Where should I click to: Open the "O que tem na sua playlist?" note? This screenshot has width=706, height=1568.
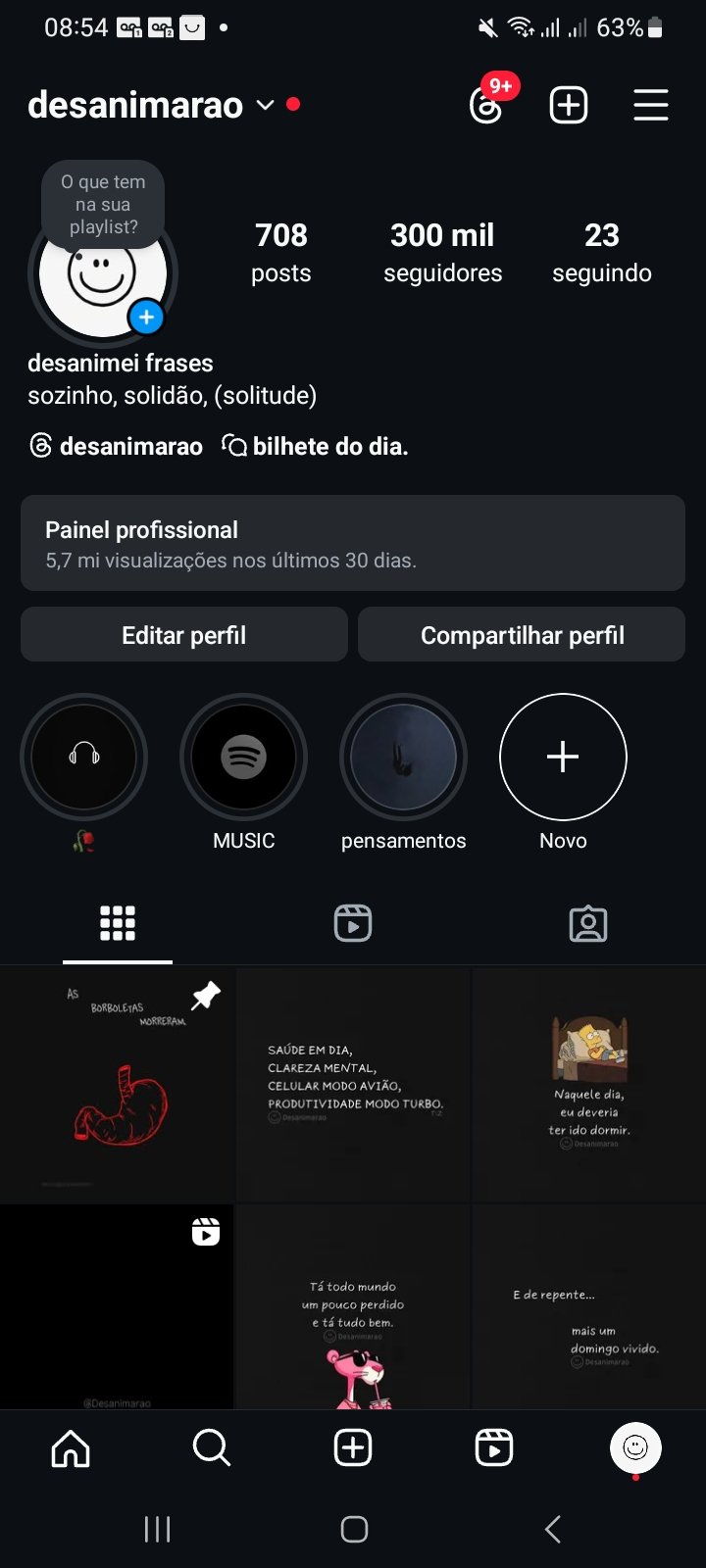[103, 204]
